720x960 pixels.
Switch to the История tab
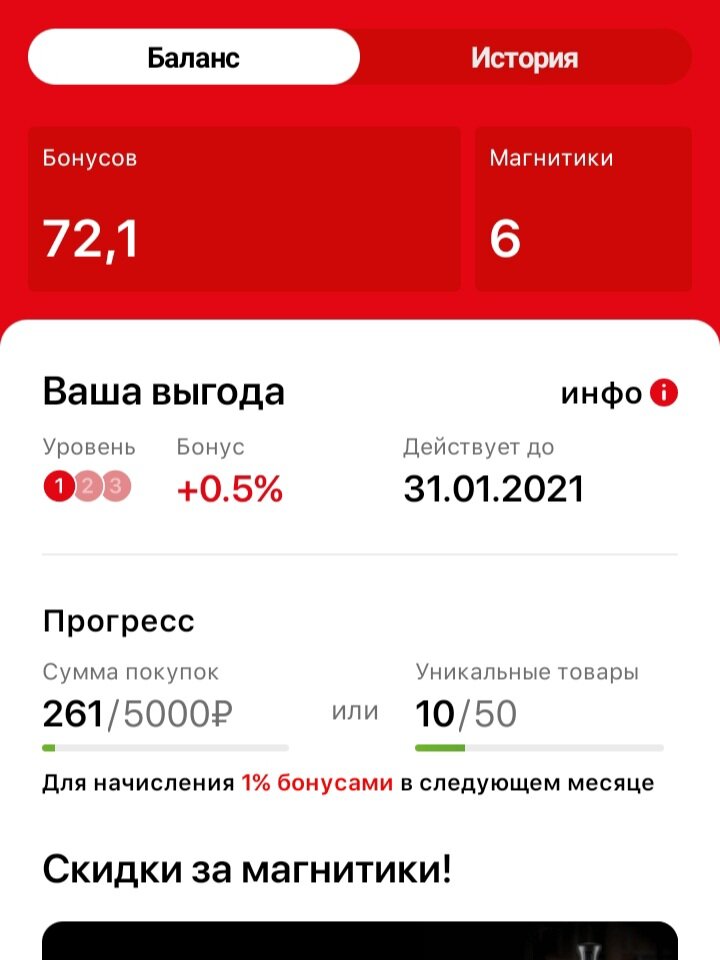[525, 58]
